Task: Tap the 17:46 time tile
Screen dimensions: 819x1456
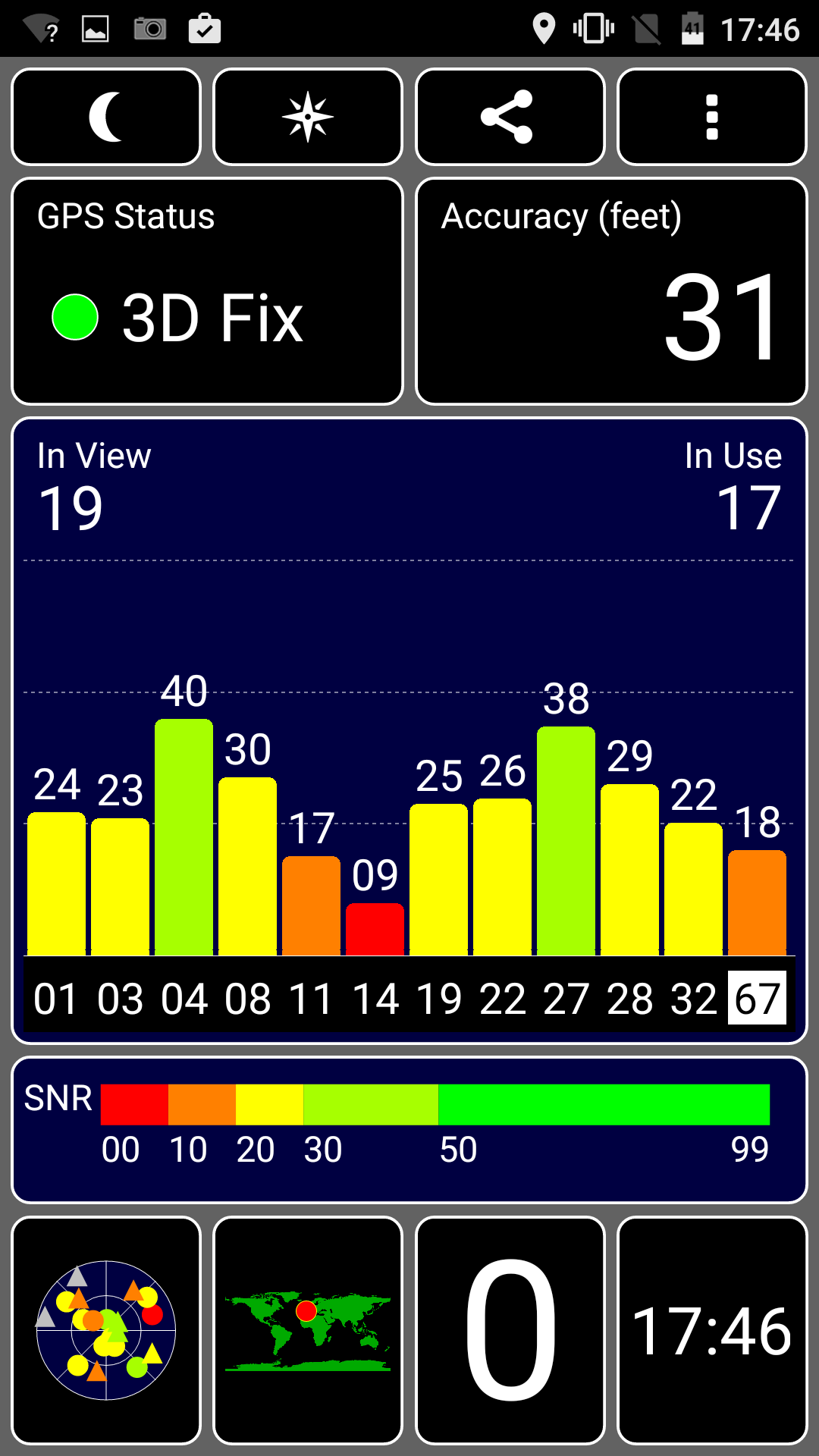Action: pyautogui.click(x=712, y=1331)
